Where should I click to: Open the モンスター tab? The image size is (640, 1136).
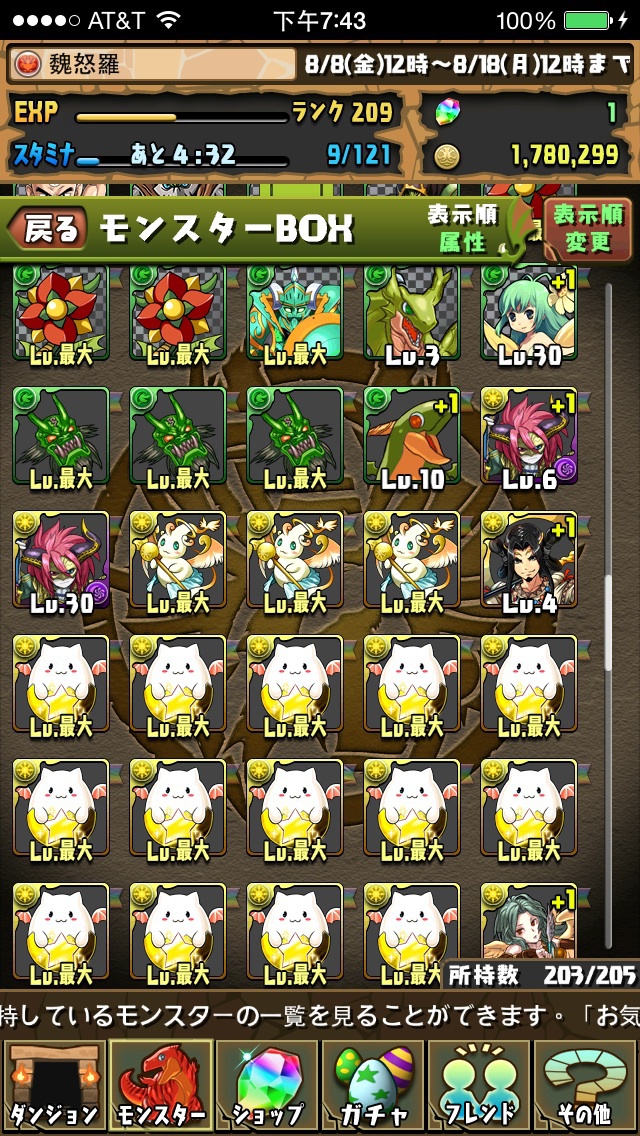tap(161, 1085)
